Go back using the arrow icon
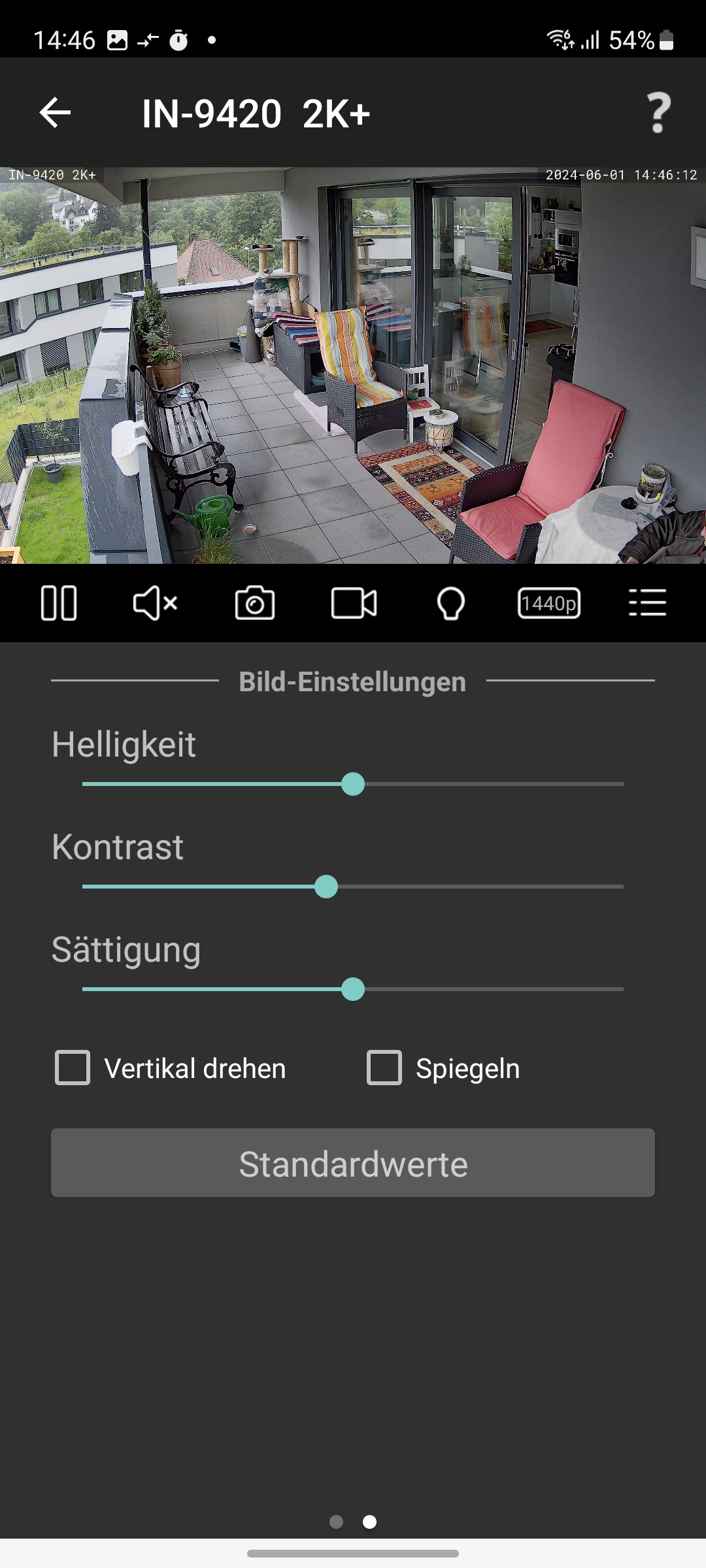This screenshot has width=706, height=1568. tap(55, 113)
